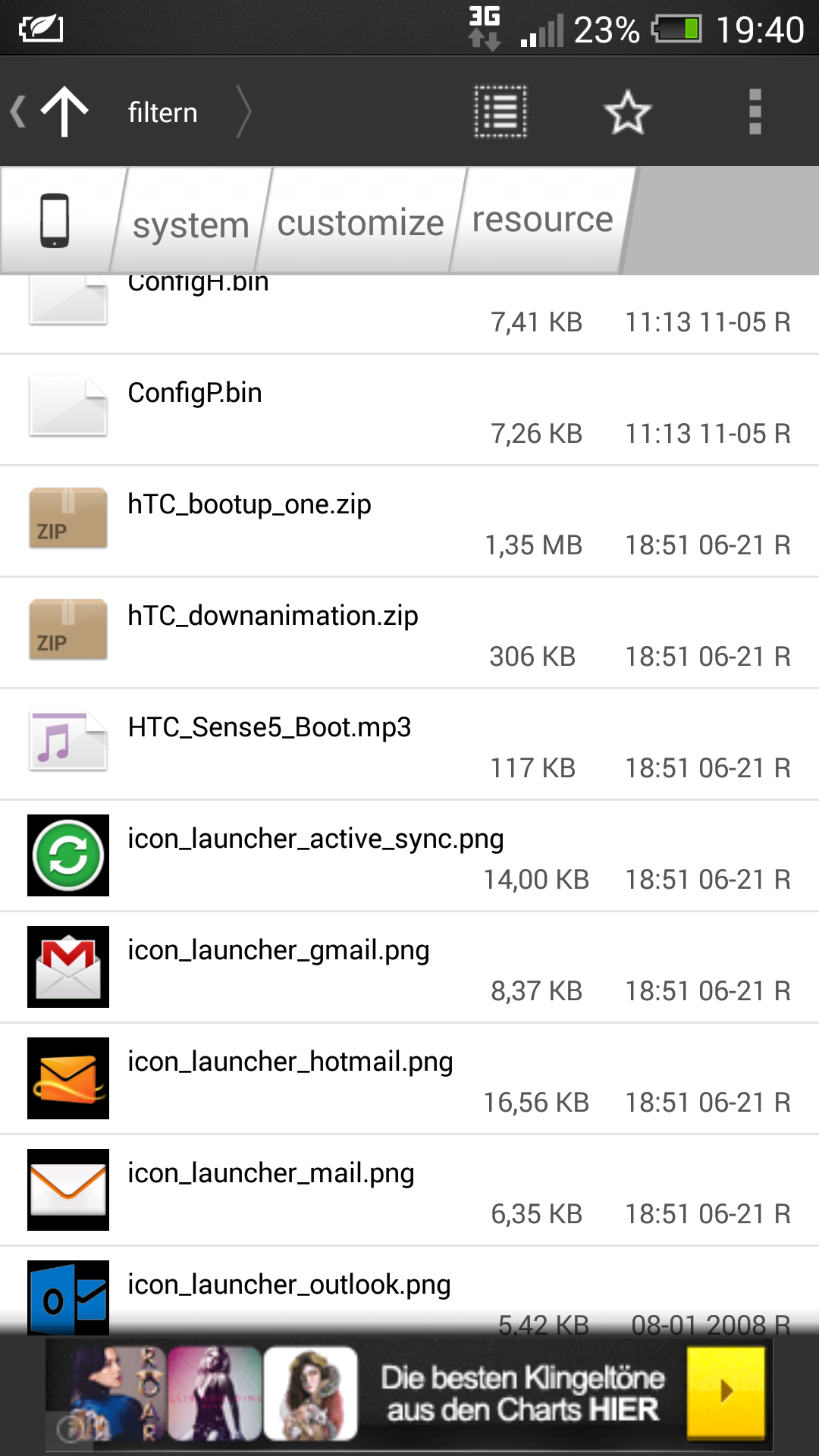The image size is (819, 1456).
Task: Tap the multi-select list icon
Action: coord(500,112)
